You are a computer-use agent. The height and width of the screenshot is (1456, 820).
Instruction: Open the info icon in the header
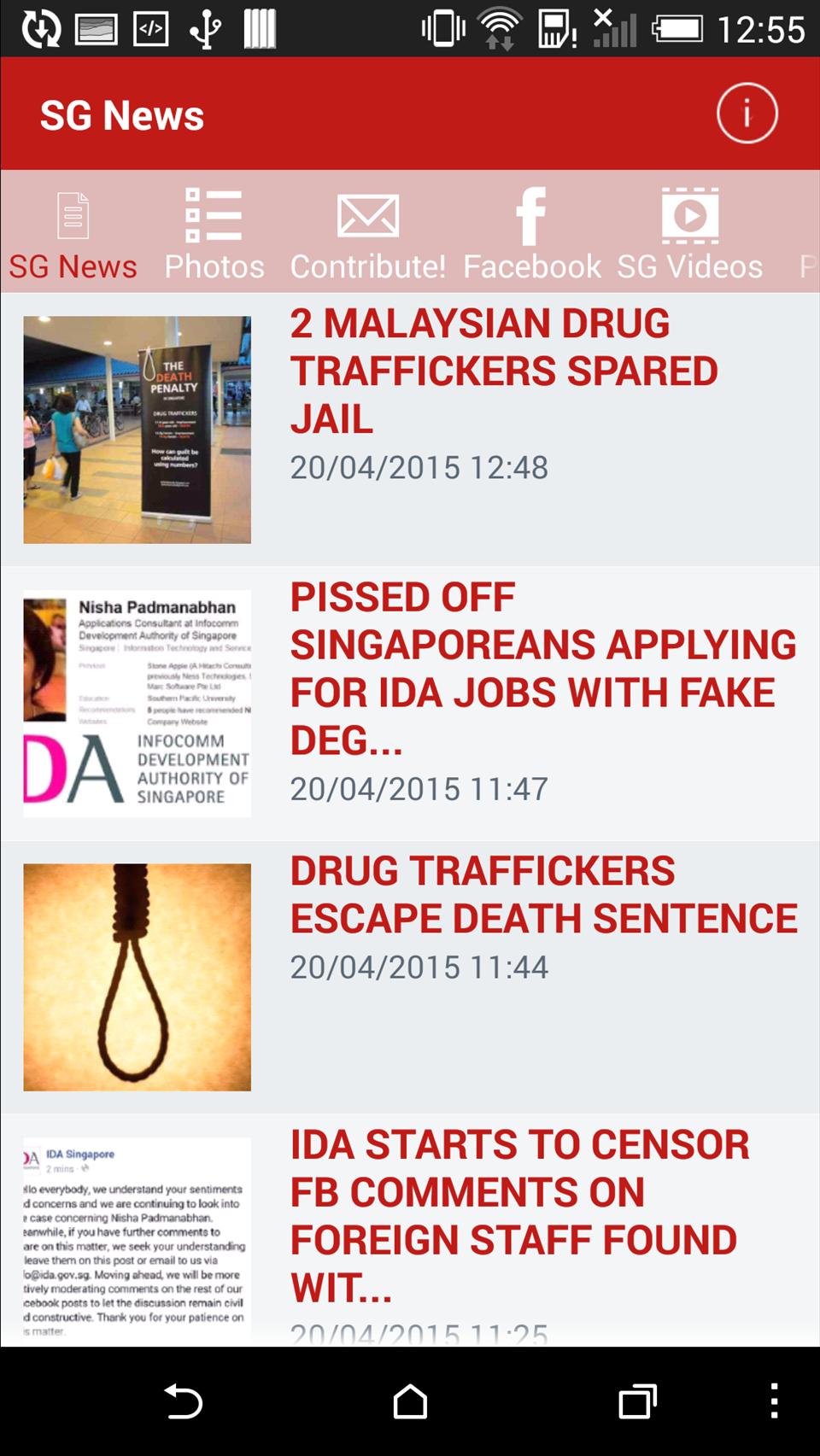pyautogui.click(x=747, y=114)
